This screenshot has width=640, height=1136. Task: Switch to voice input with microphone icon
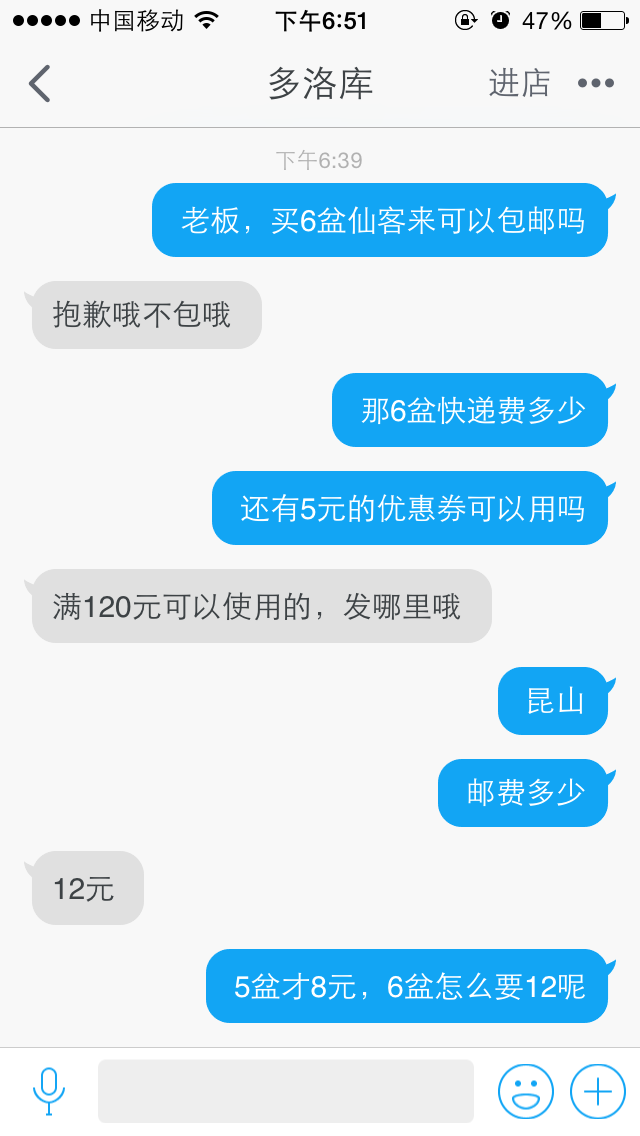[x=49, y=1091]
